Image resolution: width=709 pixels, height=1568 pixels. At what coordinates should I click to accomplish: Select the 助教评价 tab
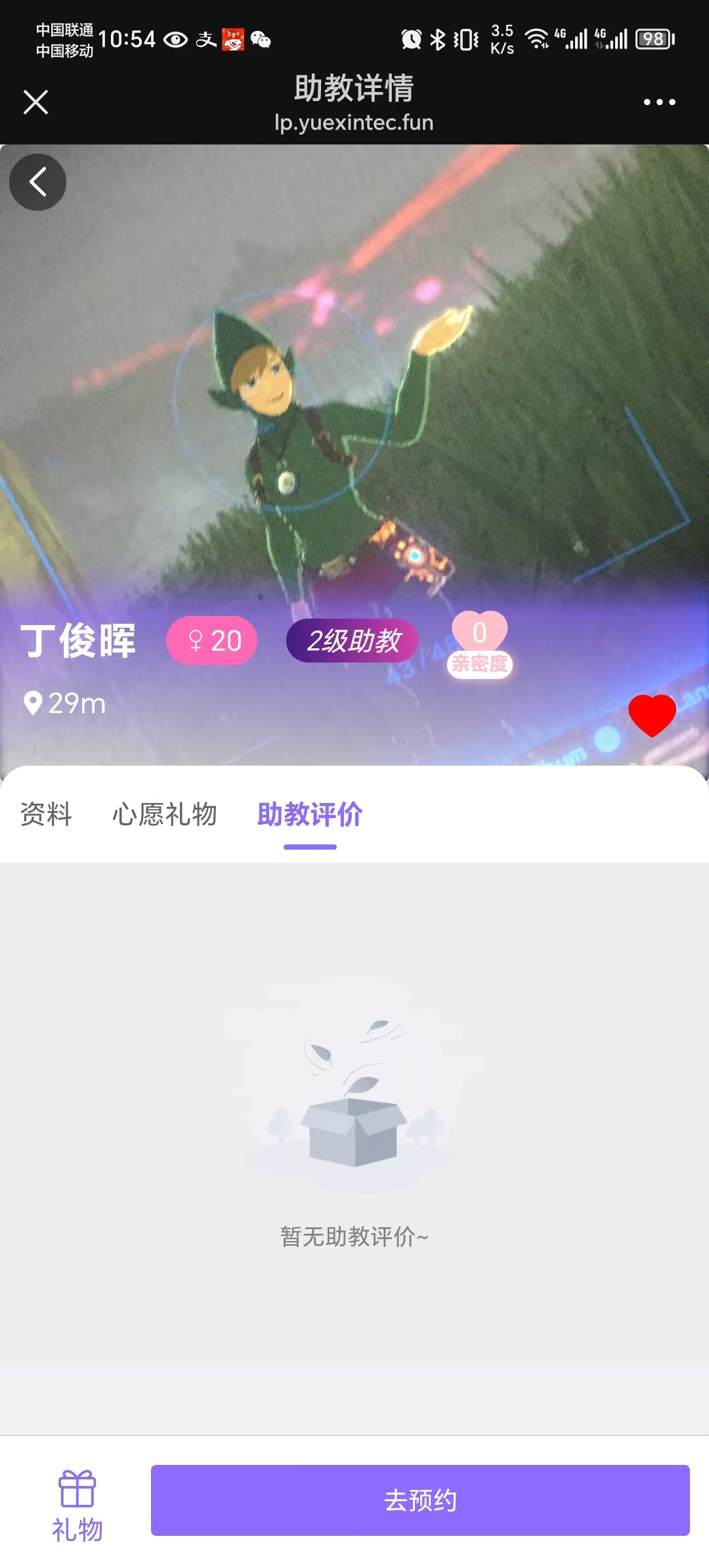[310, 814]
